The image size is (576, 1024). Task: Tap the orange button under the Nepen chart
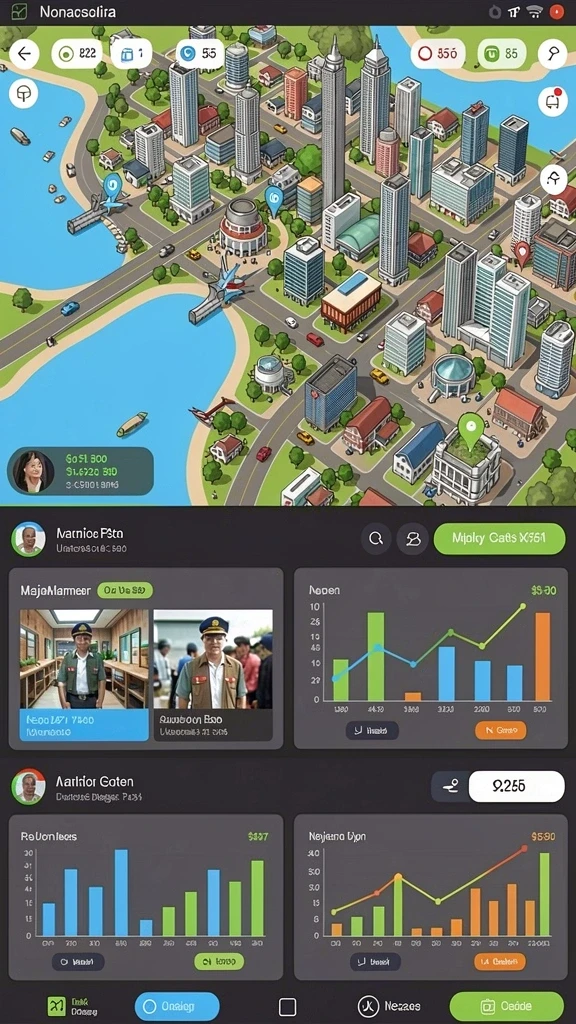point(500,730)
